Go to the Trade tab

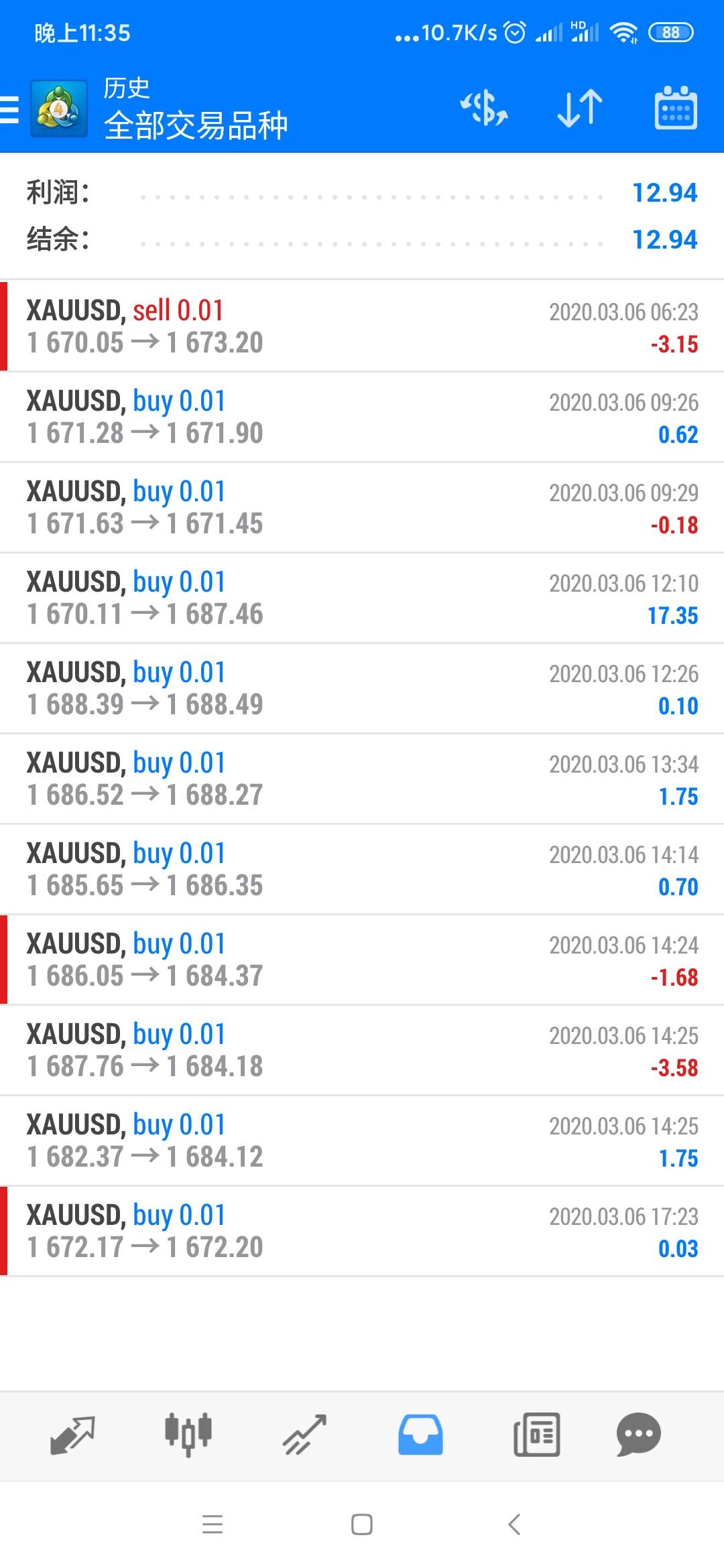(304, 1435)
